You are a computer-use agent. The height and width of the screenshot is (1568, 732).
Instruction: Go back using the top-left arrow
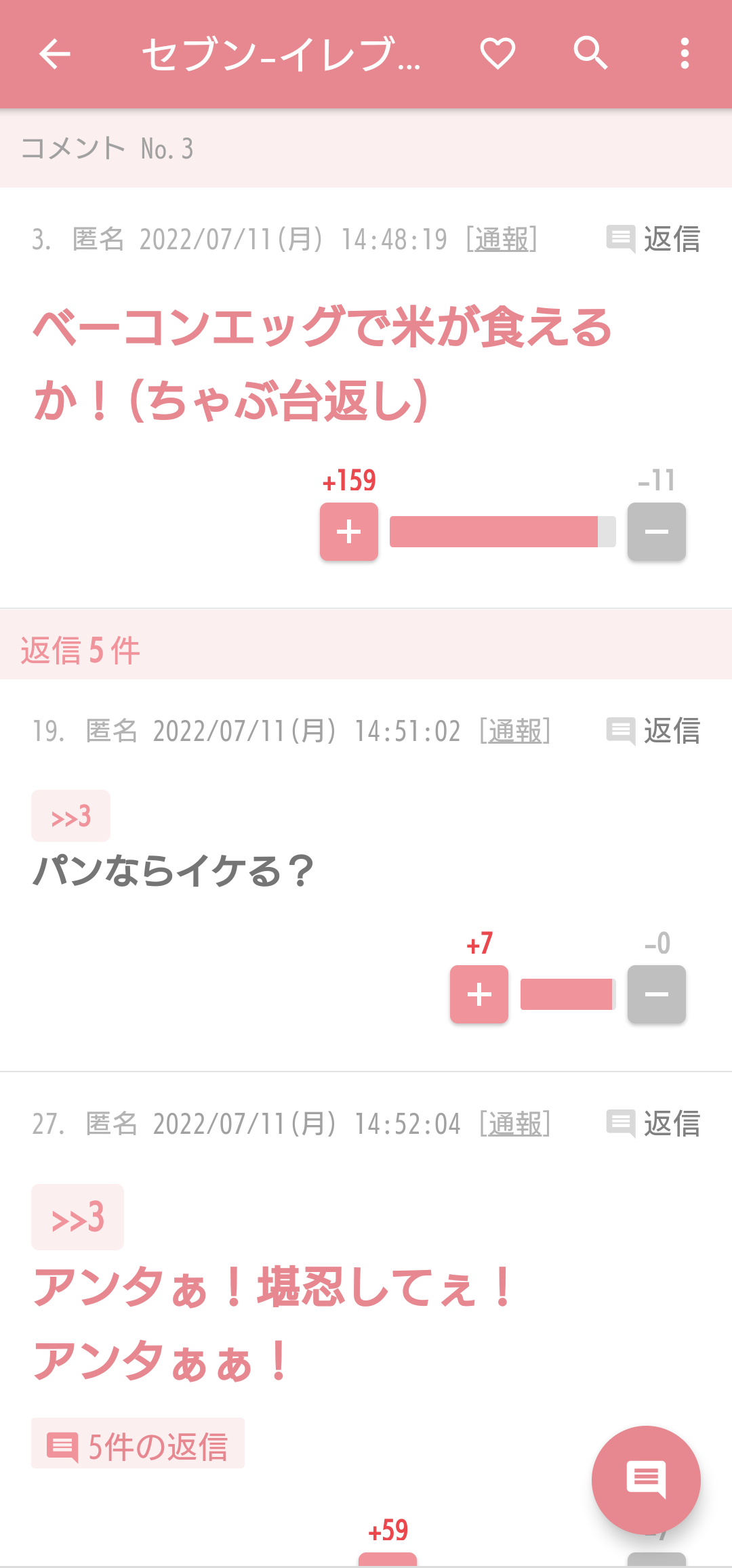point(55,54)
